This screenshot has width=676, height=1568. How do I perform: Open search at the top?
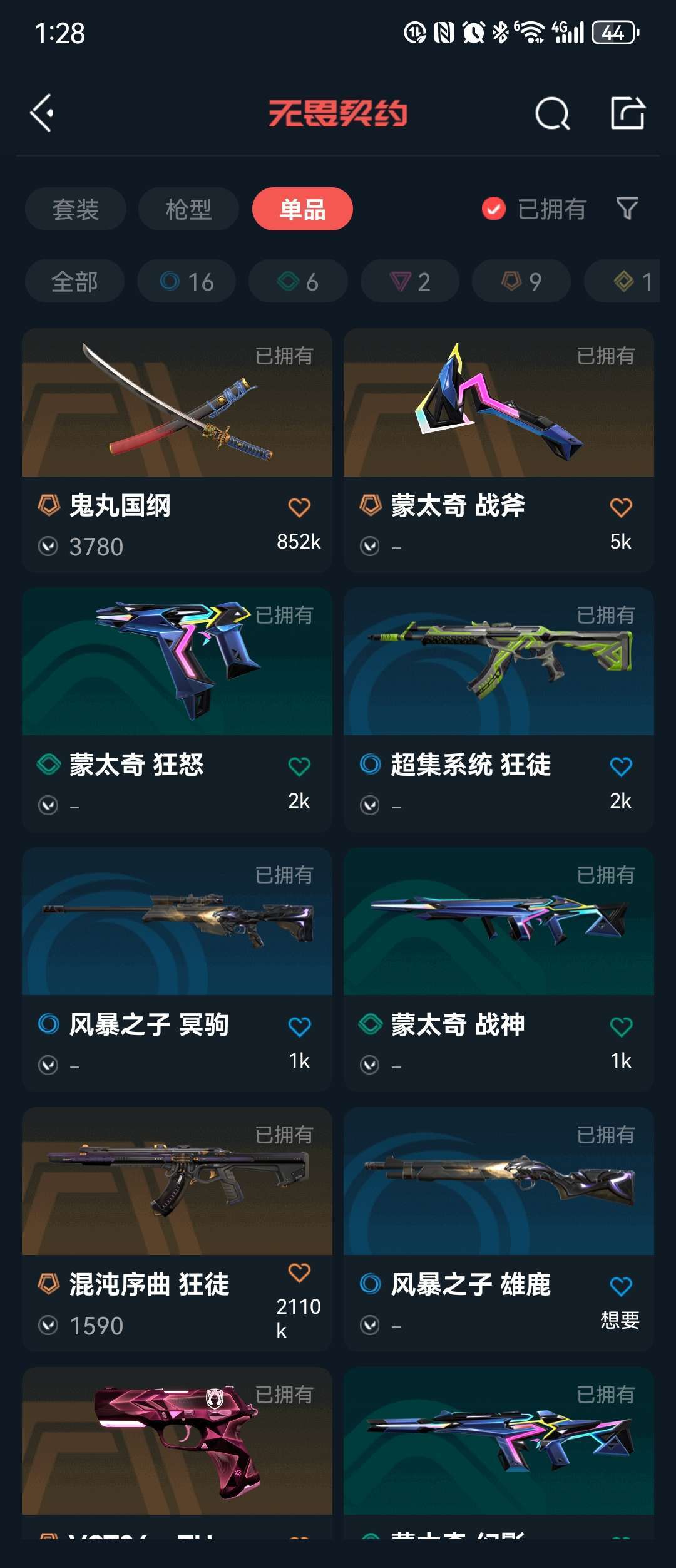552,113
